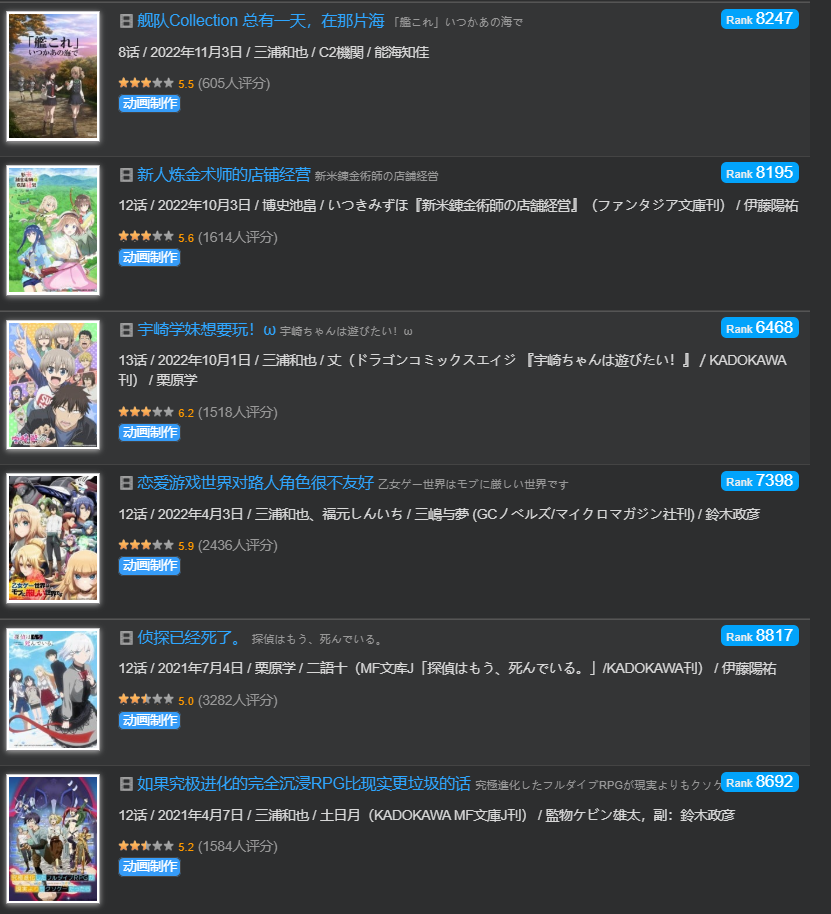Tap the 探偵はもう、死んでいる。 cover image
This screenshot has height=914, width=831.
coord(53,690)
